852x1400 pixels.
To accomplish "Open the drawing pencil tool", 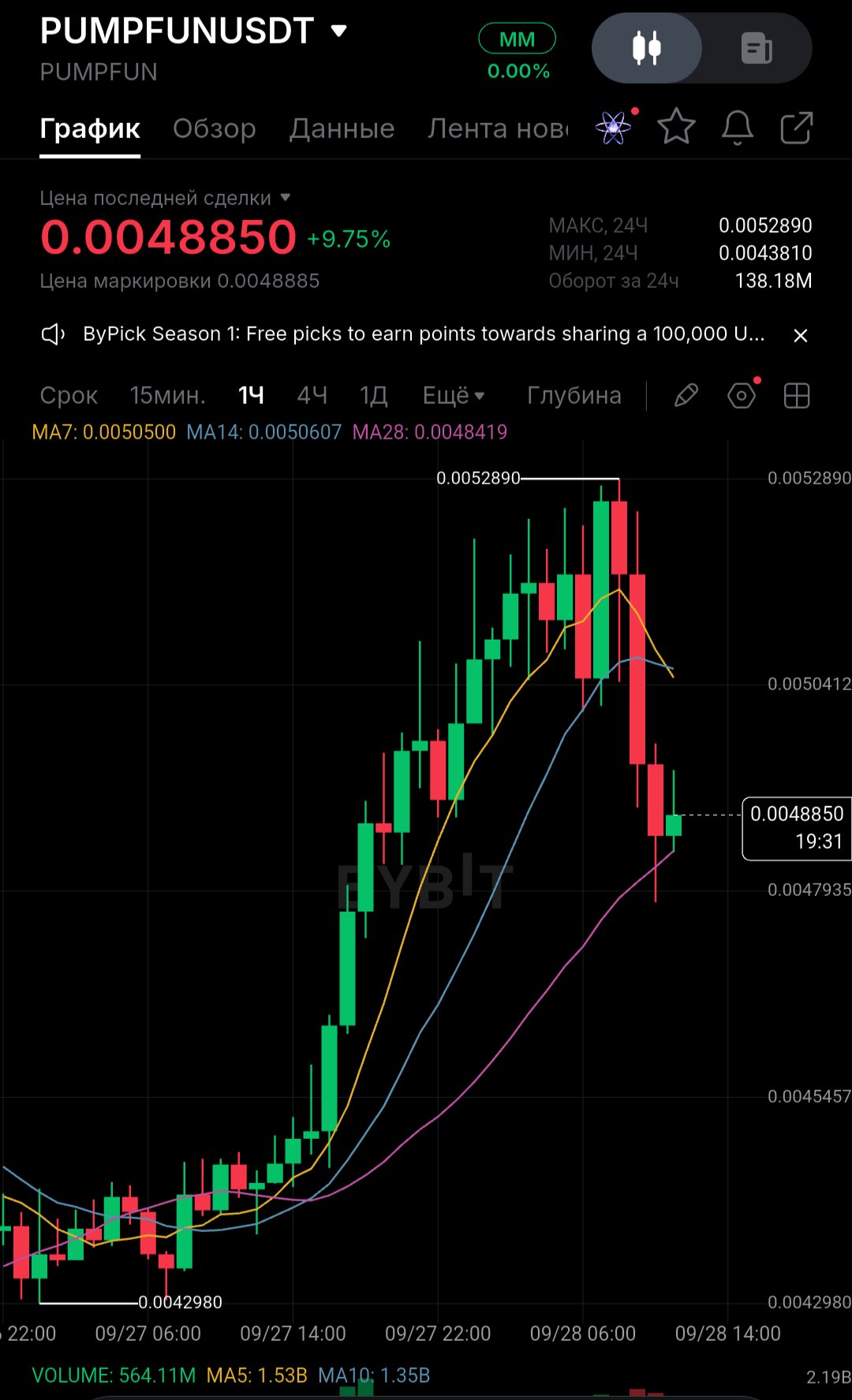I will 686,395.
